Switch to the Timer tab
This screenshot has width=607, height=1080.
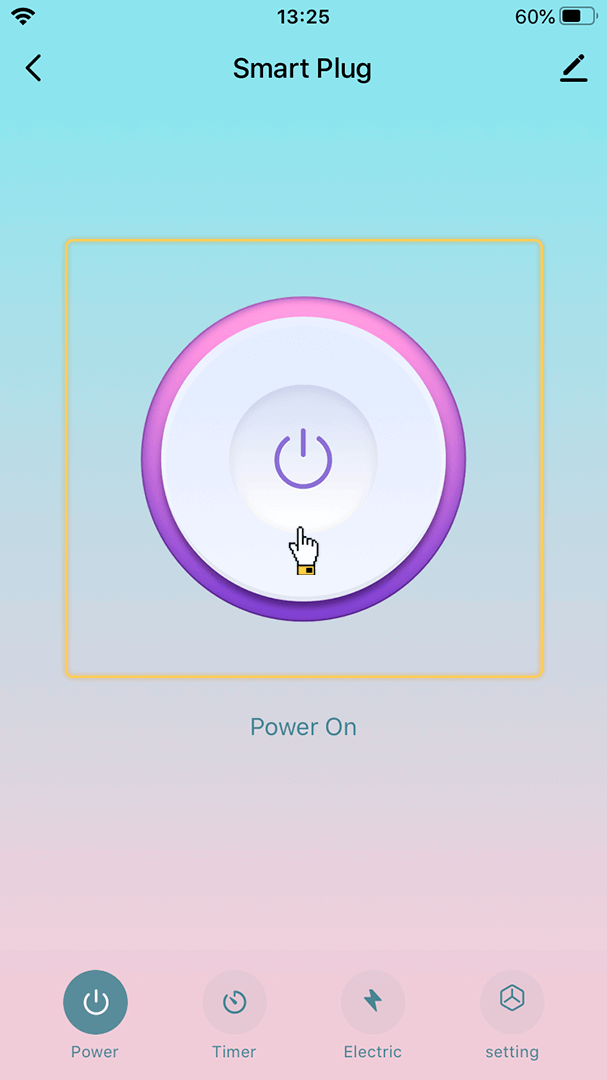tap(234, 1002)
